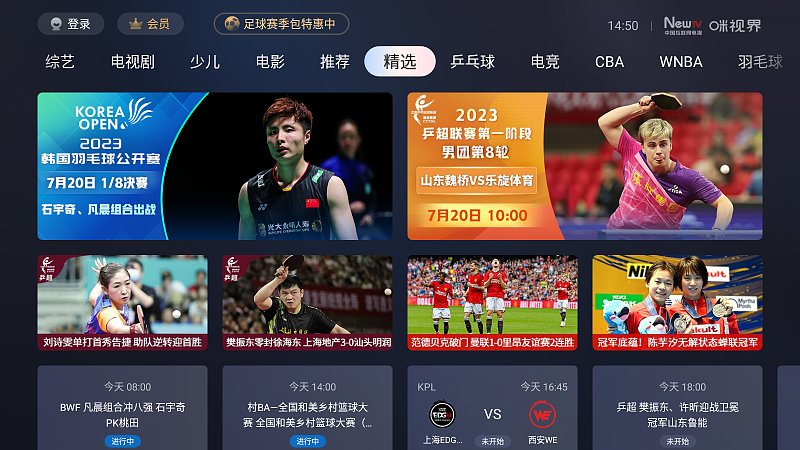The height and width of the screenshot is (450, 800).
Task: Play the 刘诗雯单打首秀告捷 video
Action: [122, 302]
